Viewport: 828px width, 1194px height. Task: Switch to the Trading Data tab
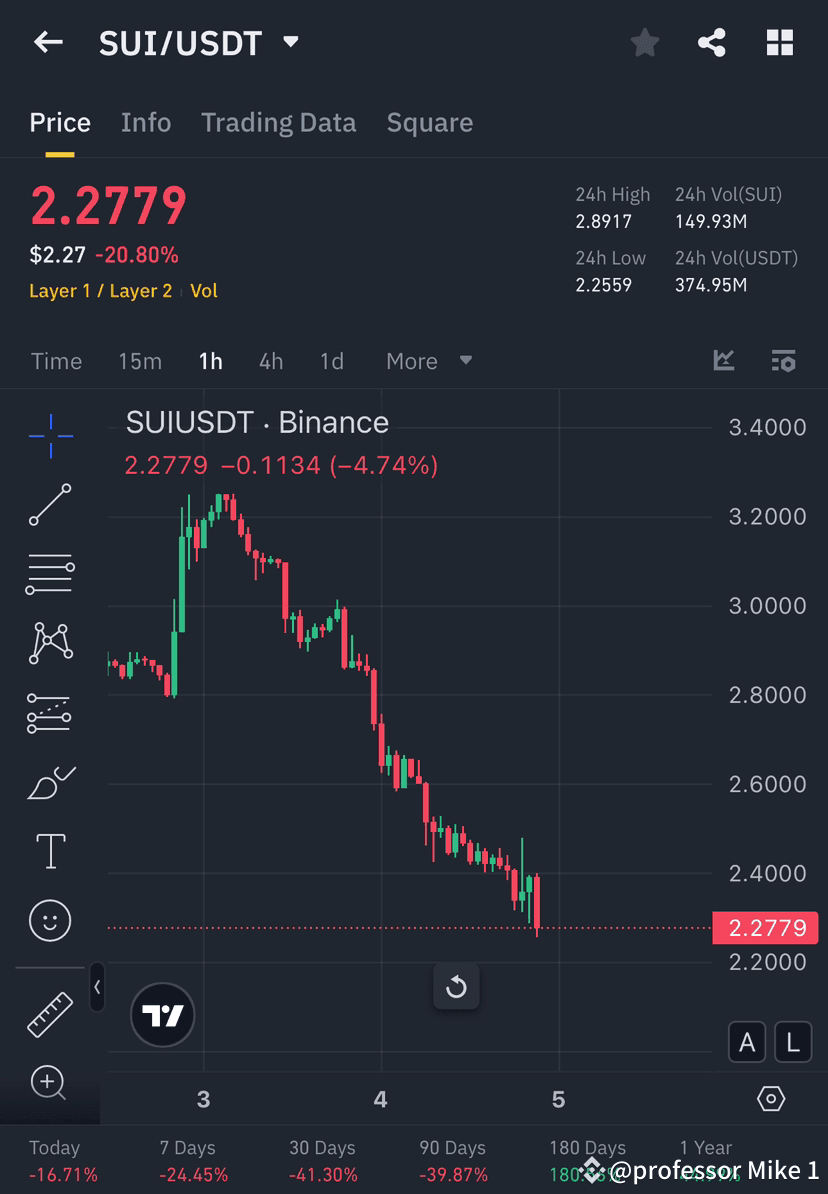pyautogui.click(x=279, y=122)
